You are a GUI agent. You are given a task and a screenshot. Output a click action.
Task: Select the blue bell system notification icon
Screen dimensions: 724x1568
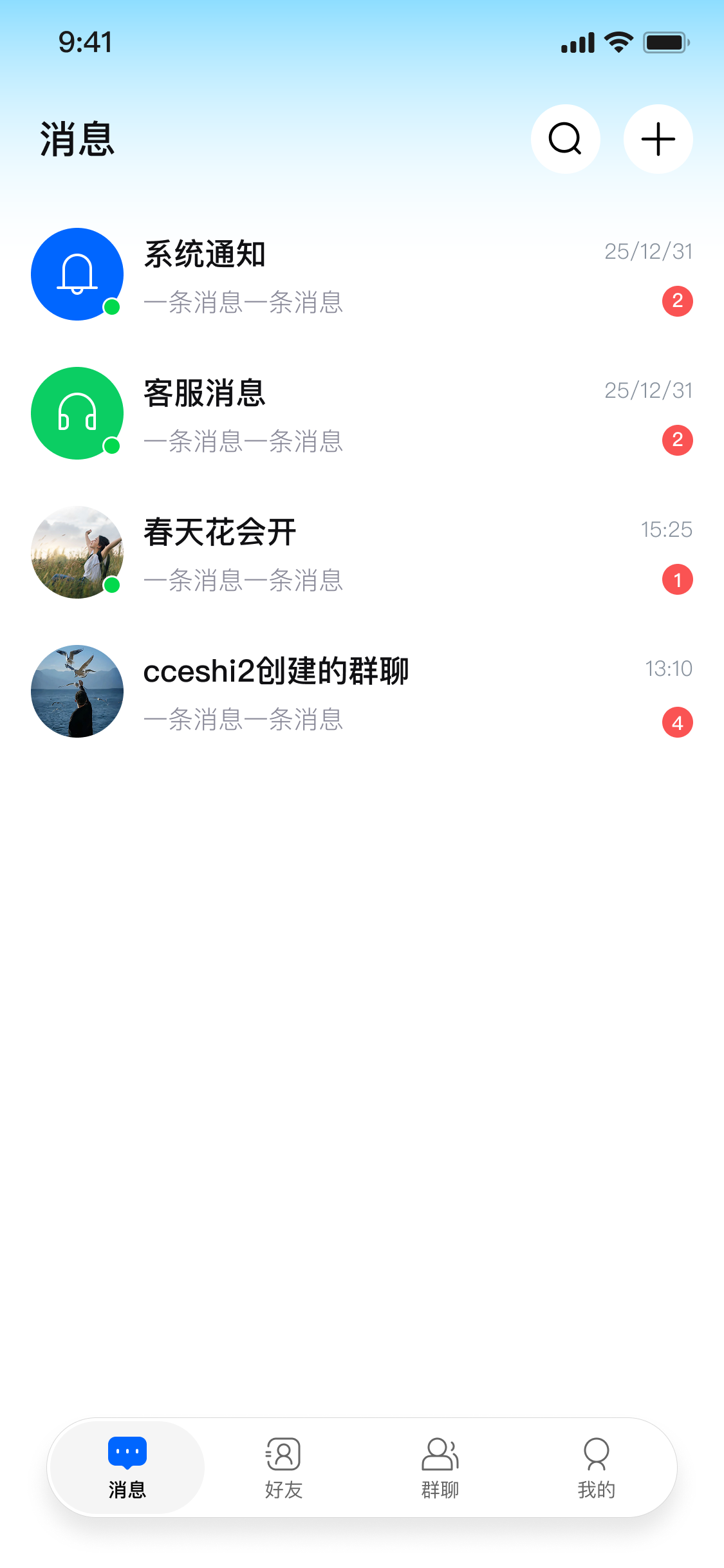pyautogui.click(x=77, y=274)
